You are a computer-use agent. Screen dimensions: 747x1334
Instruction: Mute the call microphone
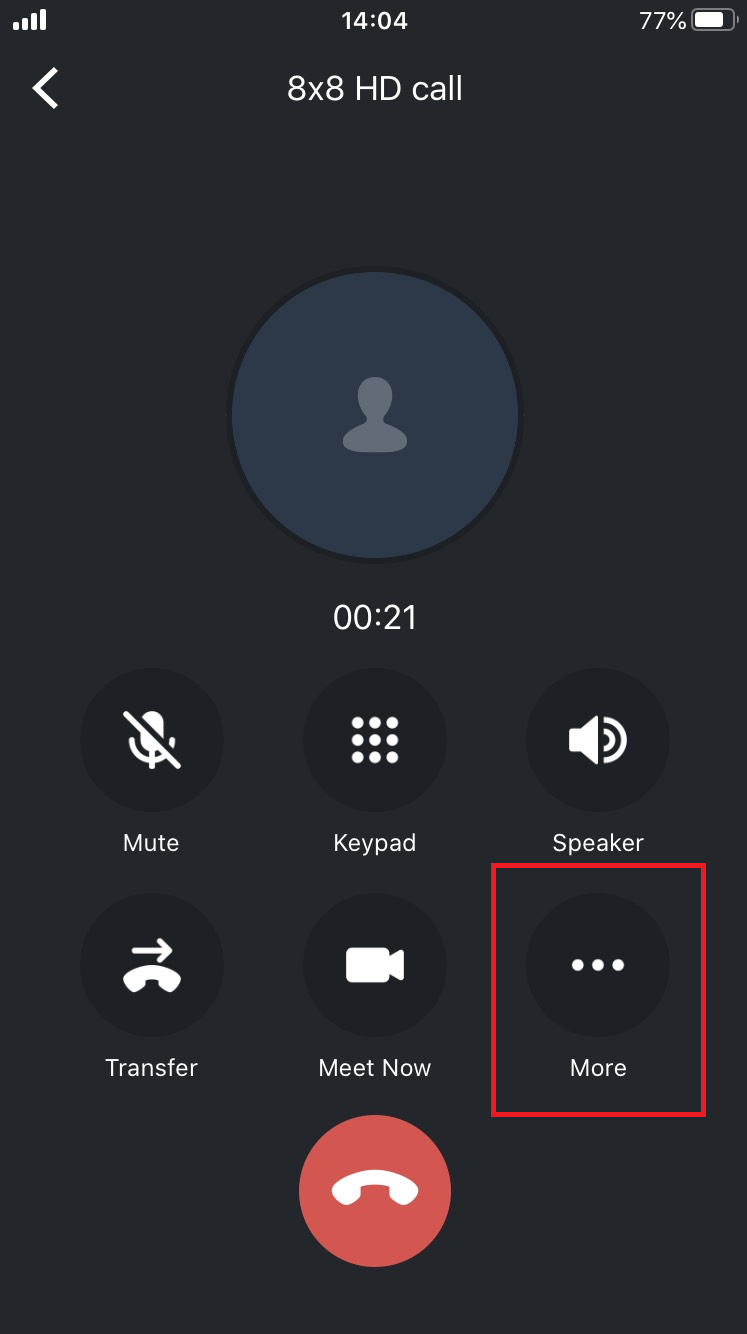coord(151,740)
